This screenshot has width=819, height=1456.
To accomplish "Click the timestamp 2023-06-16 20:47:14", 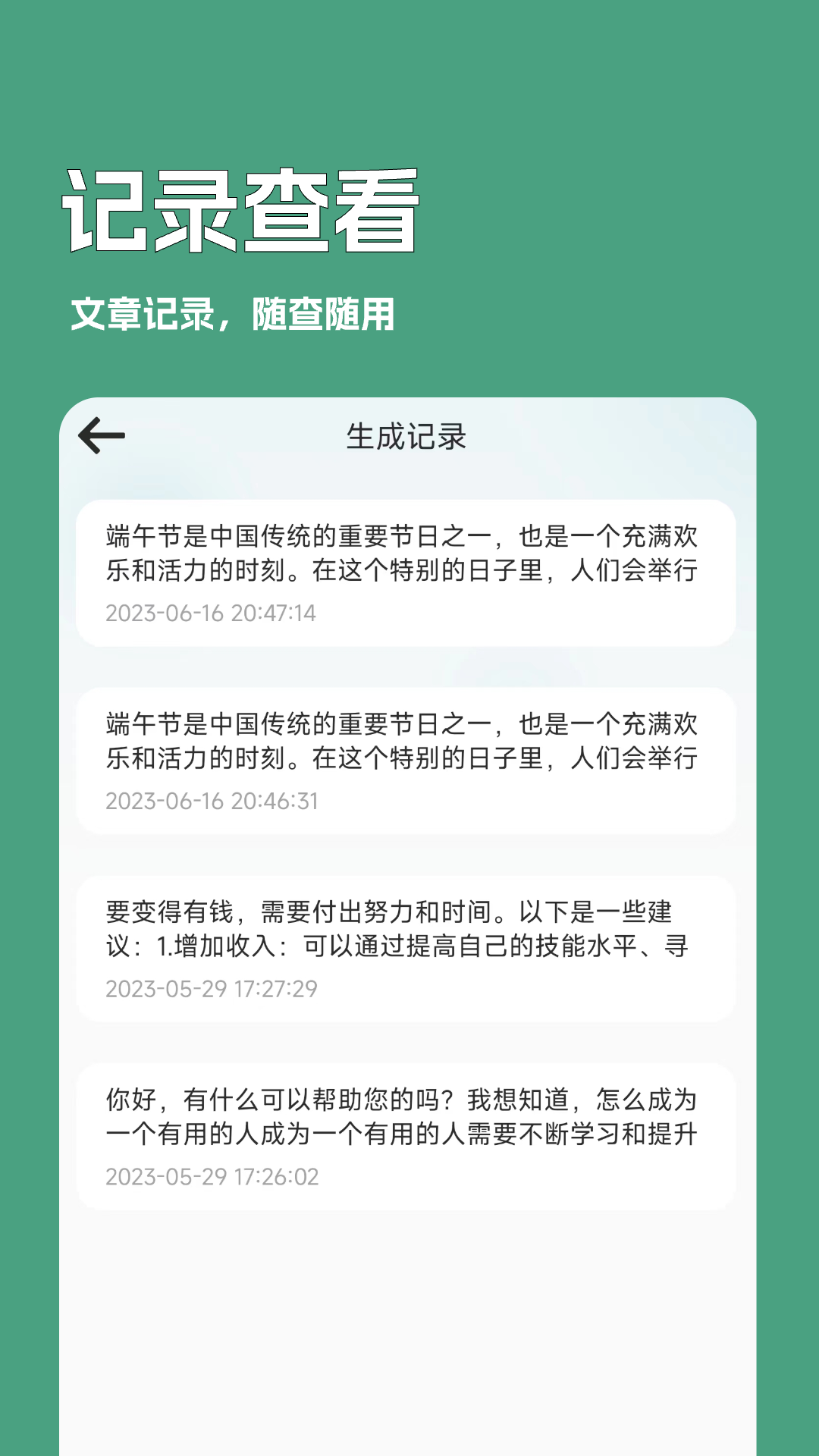I will pos(212,614).
